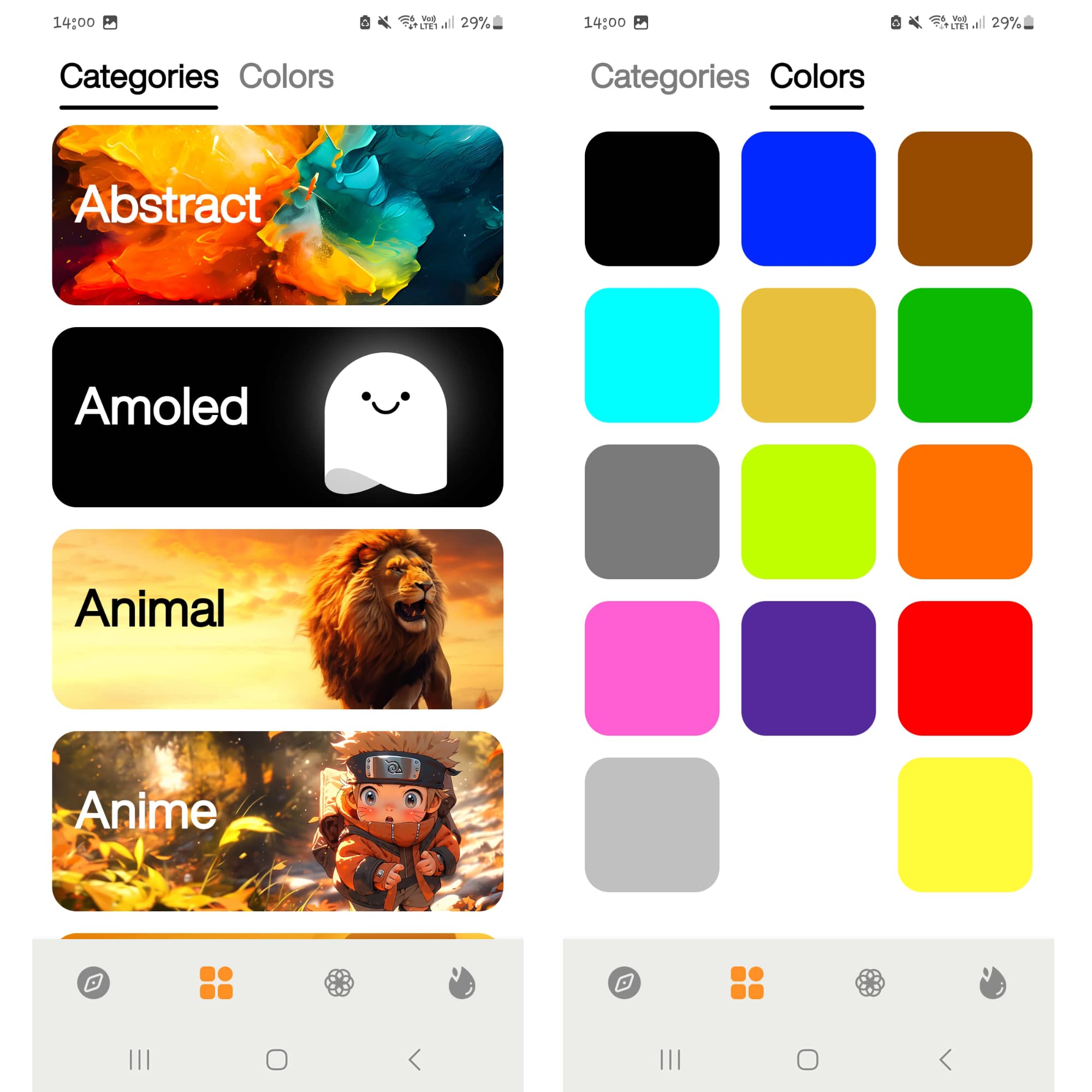Image resolution: width=1092 pixels, height=1092 pixels.
Task: Open the Abstract wallpaper category
Action: pos(277,215)
